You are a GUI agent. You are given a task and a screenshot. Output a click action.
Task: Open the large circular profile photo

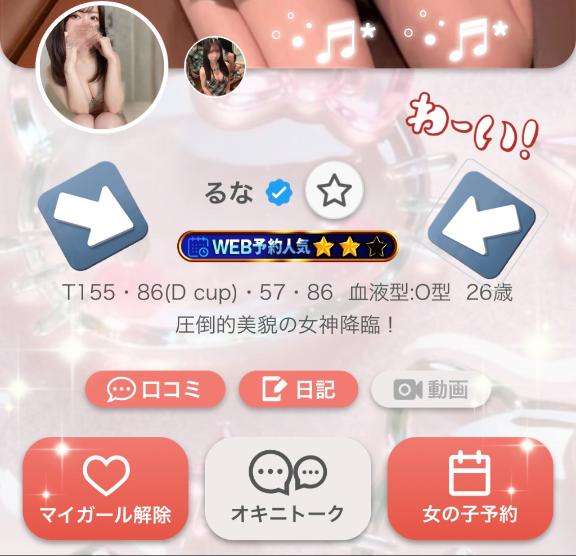point(102,66)
